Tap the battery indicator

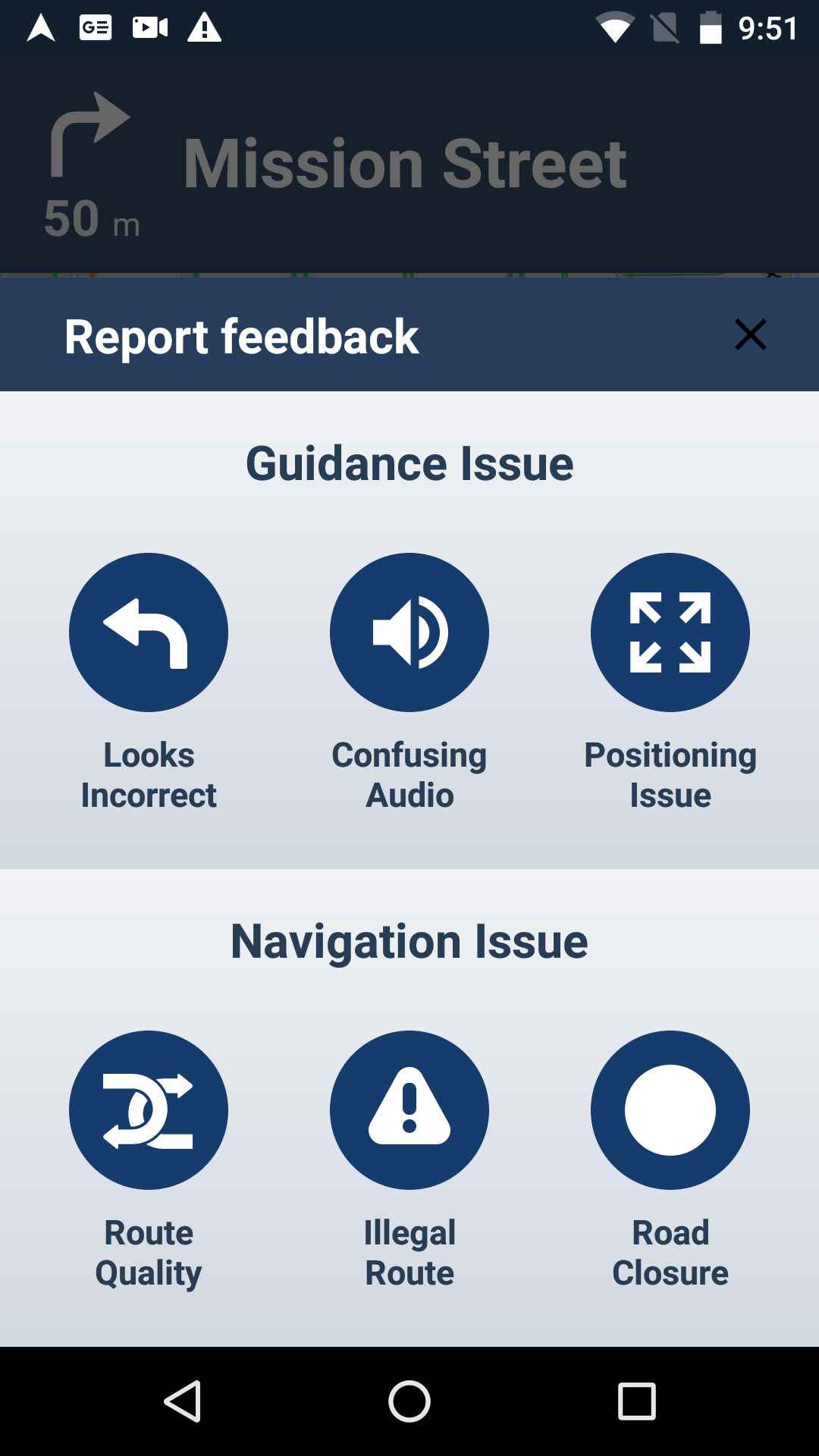710,25
